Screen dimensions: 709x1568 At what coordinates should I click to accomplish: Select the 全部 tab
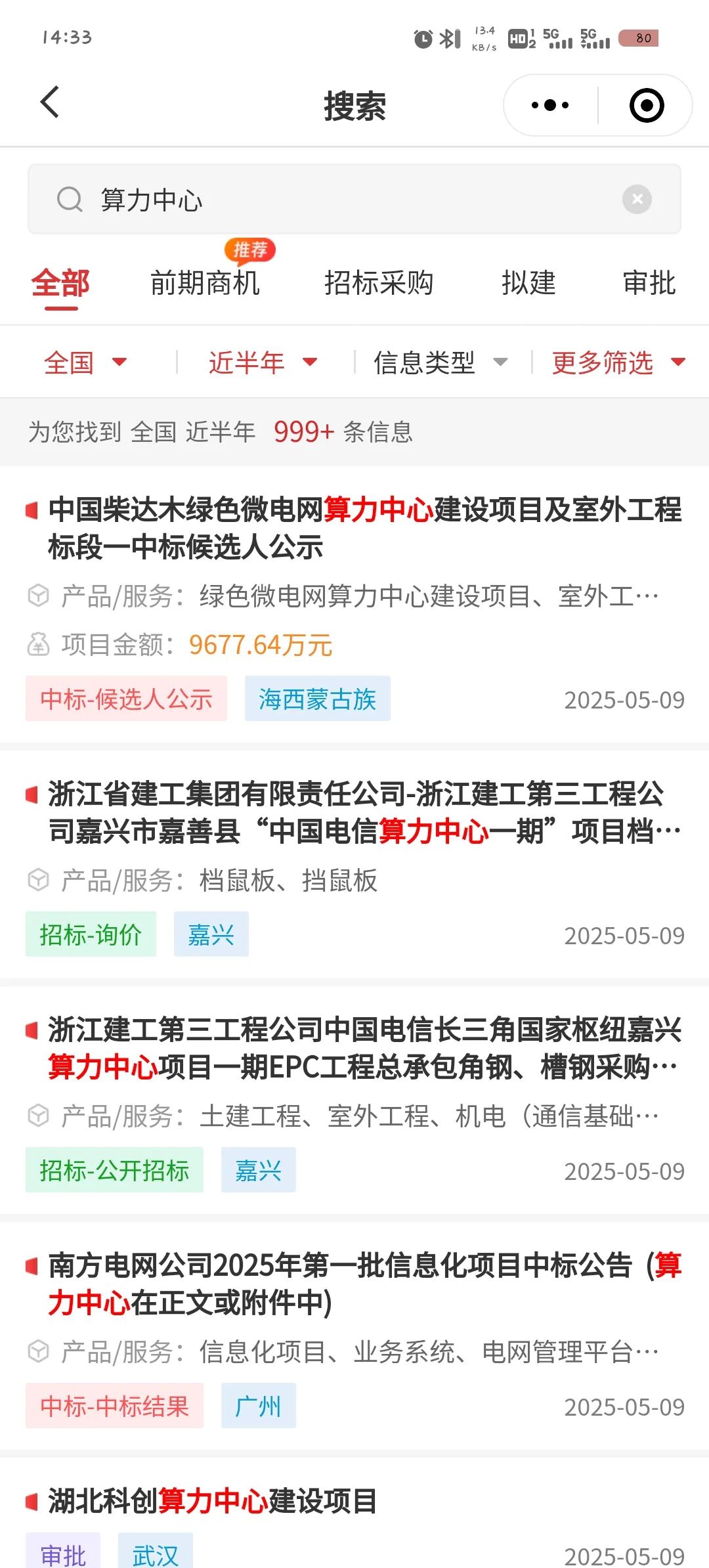60,284
